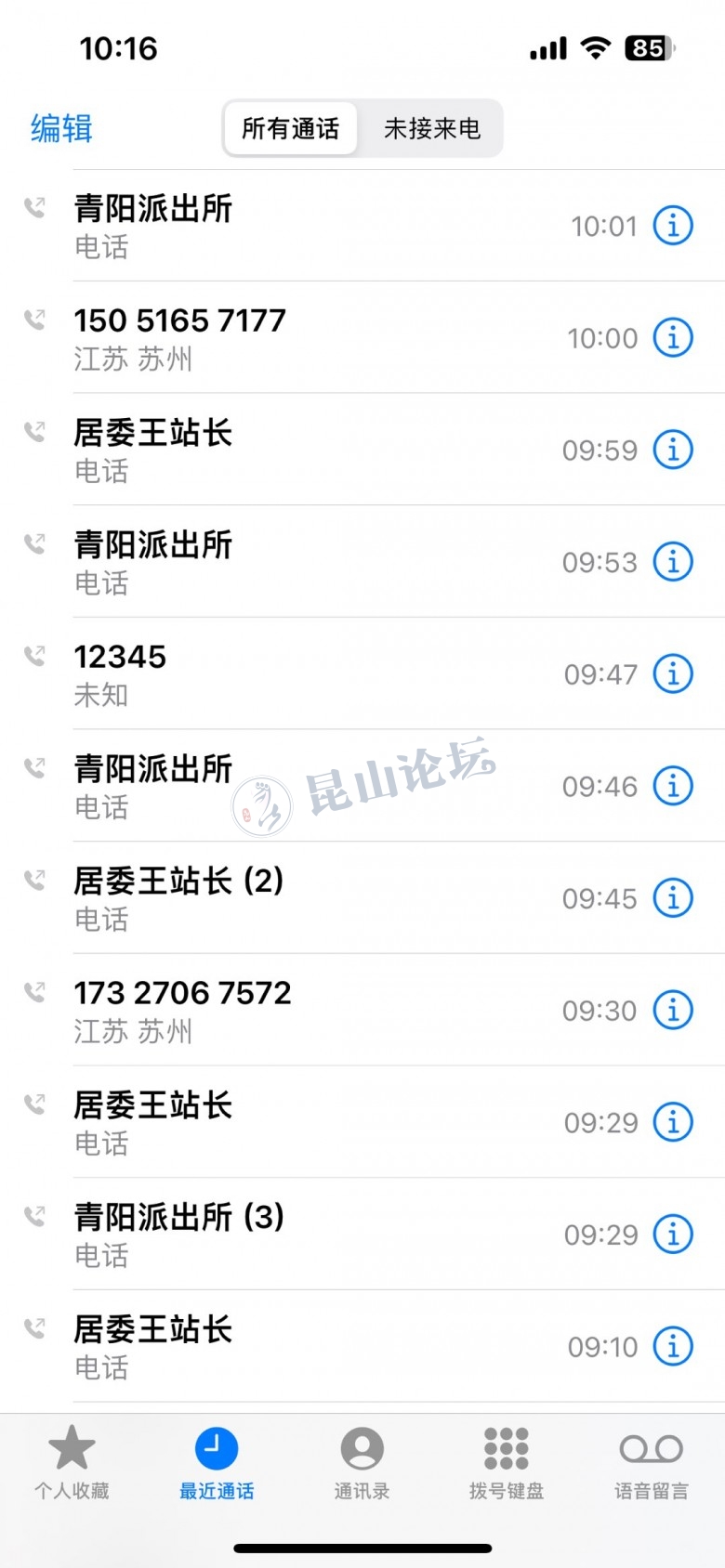This screenshot has height=1568, width=725.
Task: Open info for the 09:10 居委王站长 call
Action: click(x=673, y=1347)
